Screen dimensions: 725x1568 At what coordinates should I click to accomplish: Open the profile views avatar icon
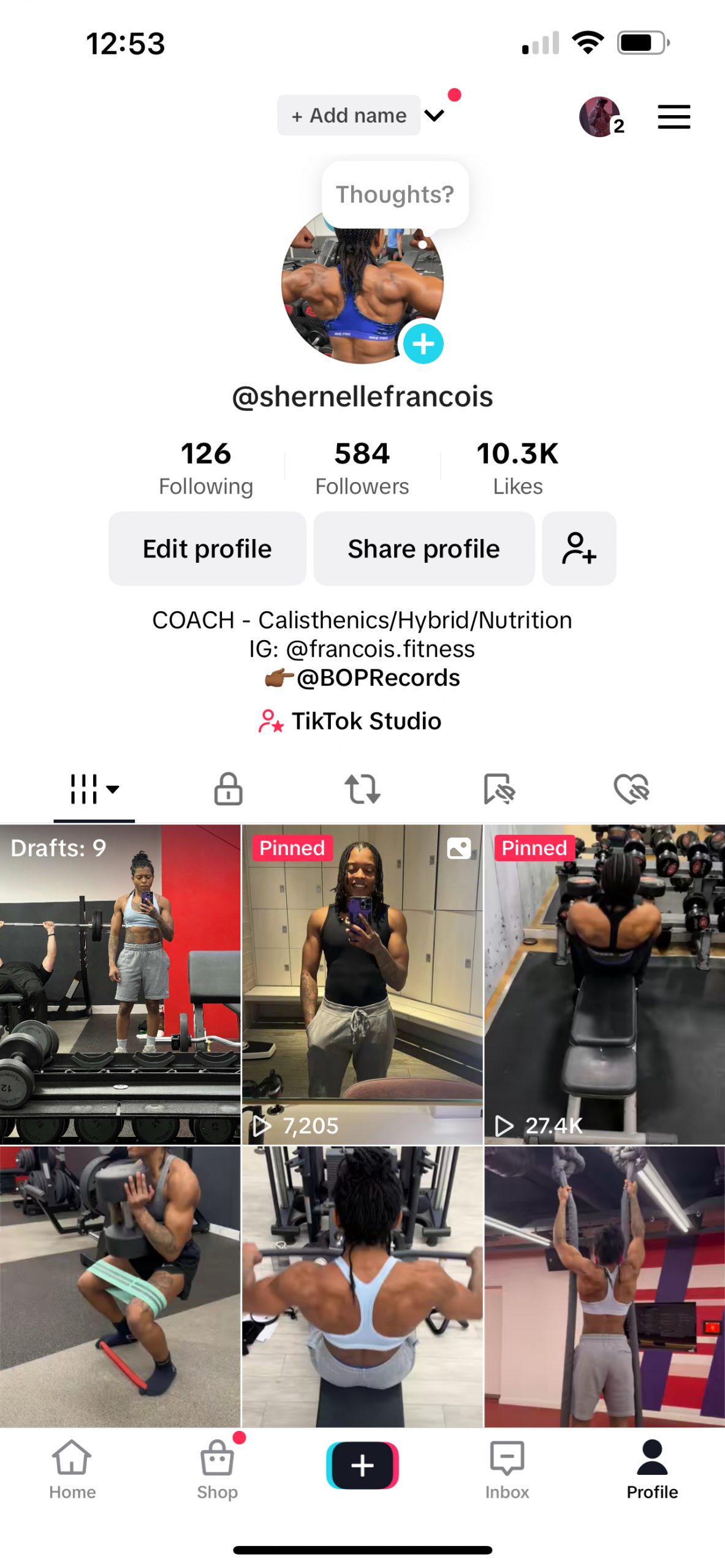pyautogui.click(x=599, y=116)
